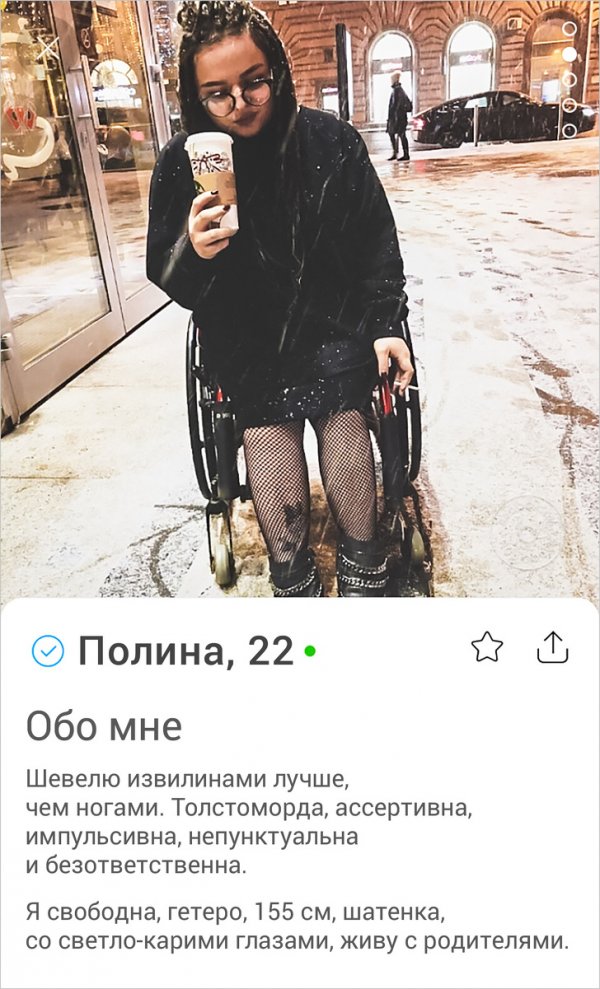Screen dimensions: 600x989
Task: Share Полина's profile
Action: click(x=552, y=648)
